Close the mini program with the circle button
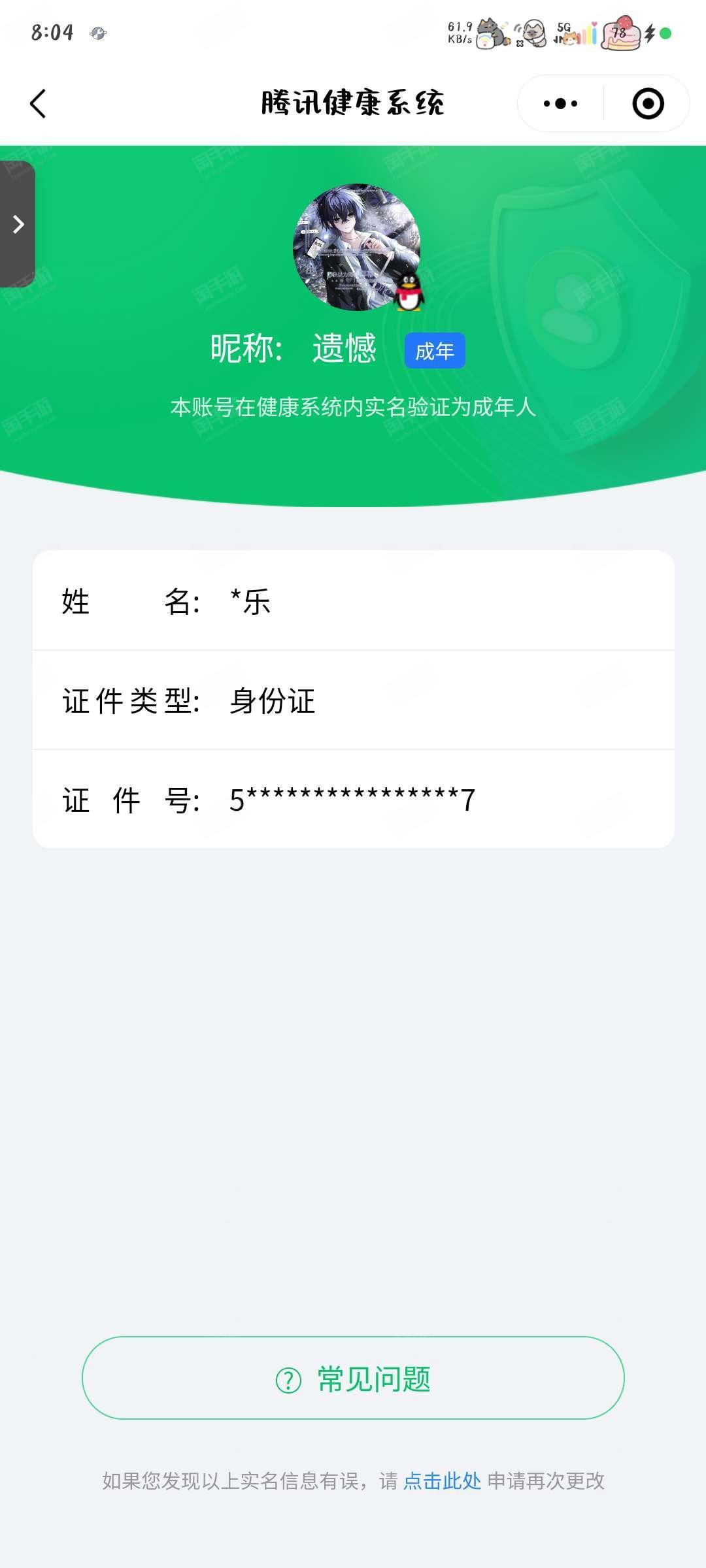Screen dimensions: 706x1568 point(648,104)
